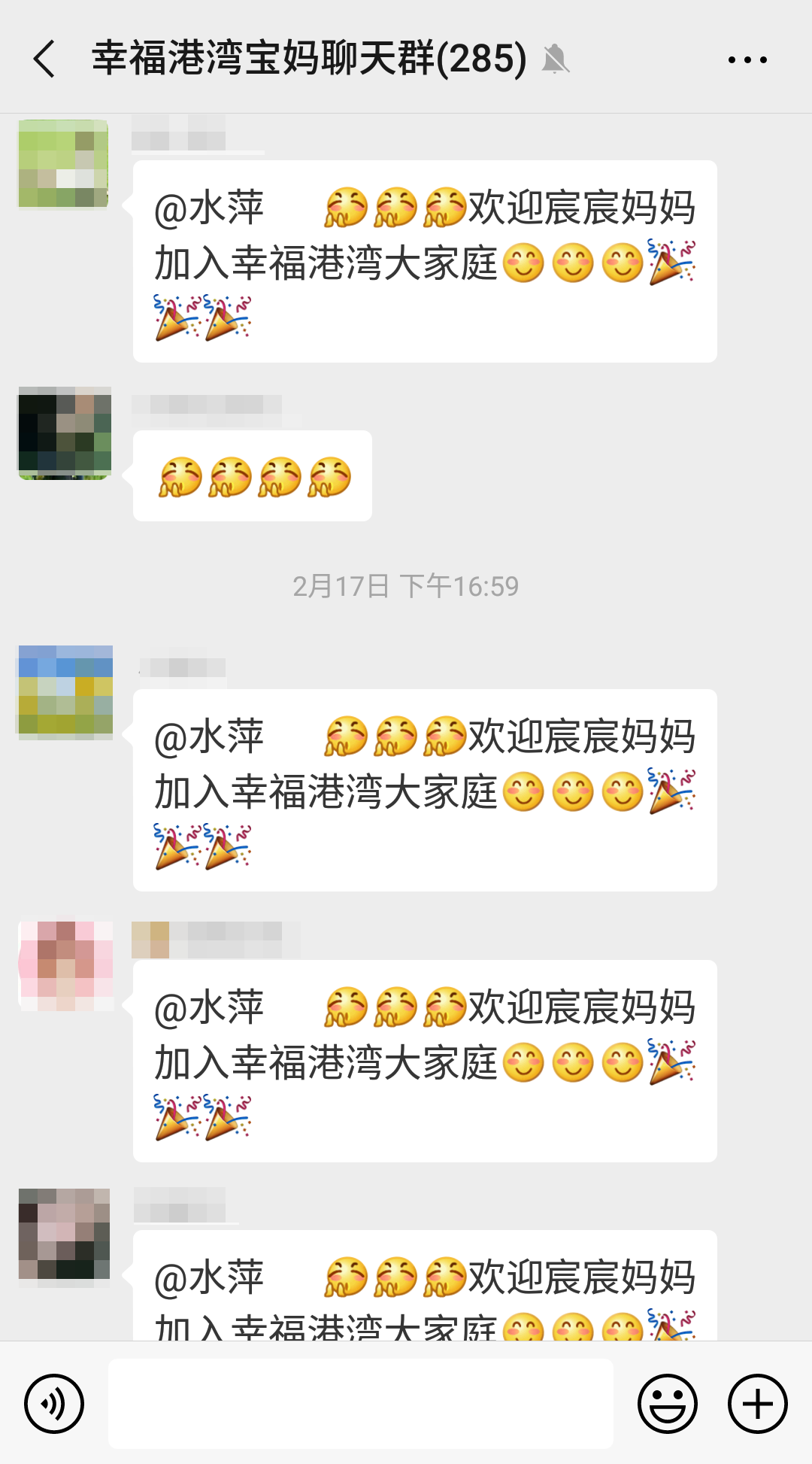Open the blue-yellow avatar's profile
The image size is (812, 1464).
coord(65,692)
